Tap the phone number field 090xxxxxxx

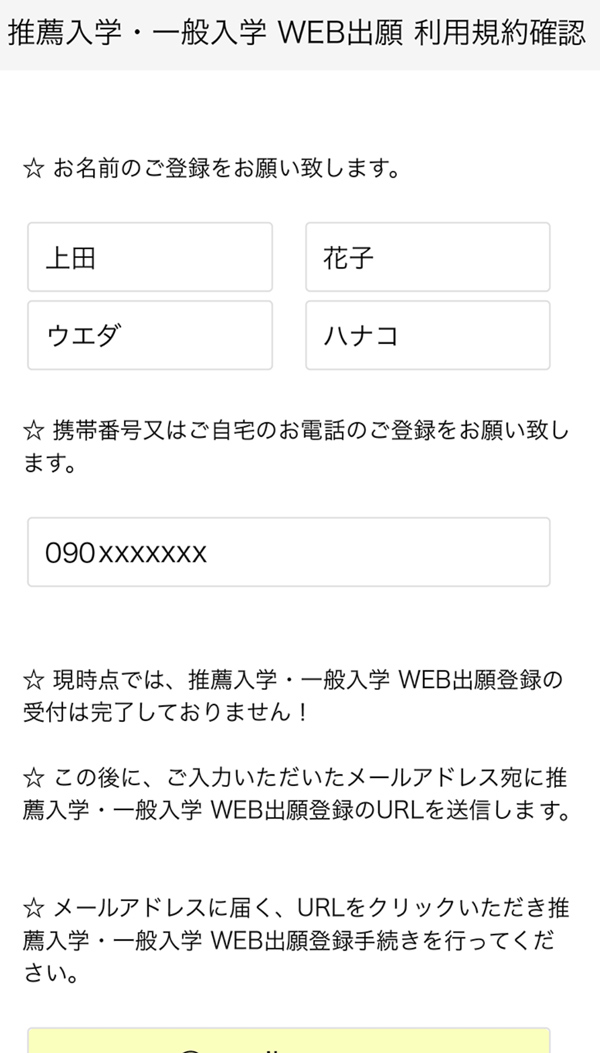click(289, 552)
